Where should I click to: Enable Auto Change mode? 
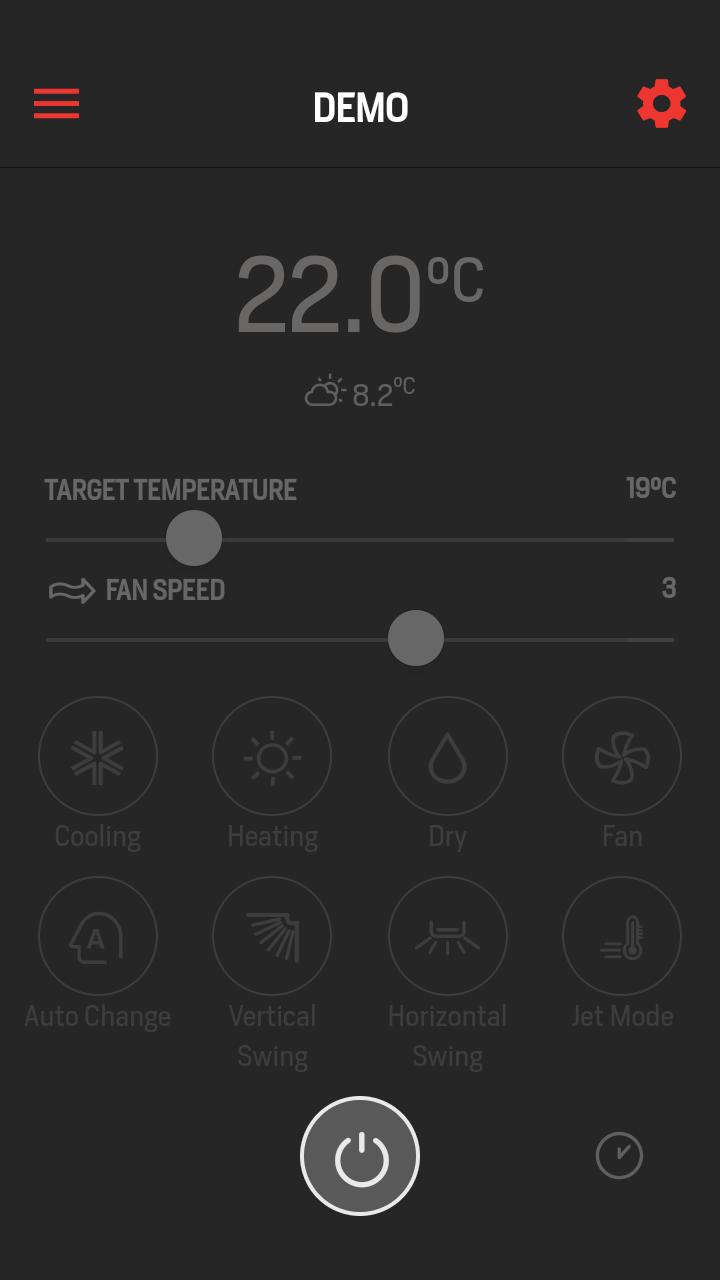click(x=98, y=936)
